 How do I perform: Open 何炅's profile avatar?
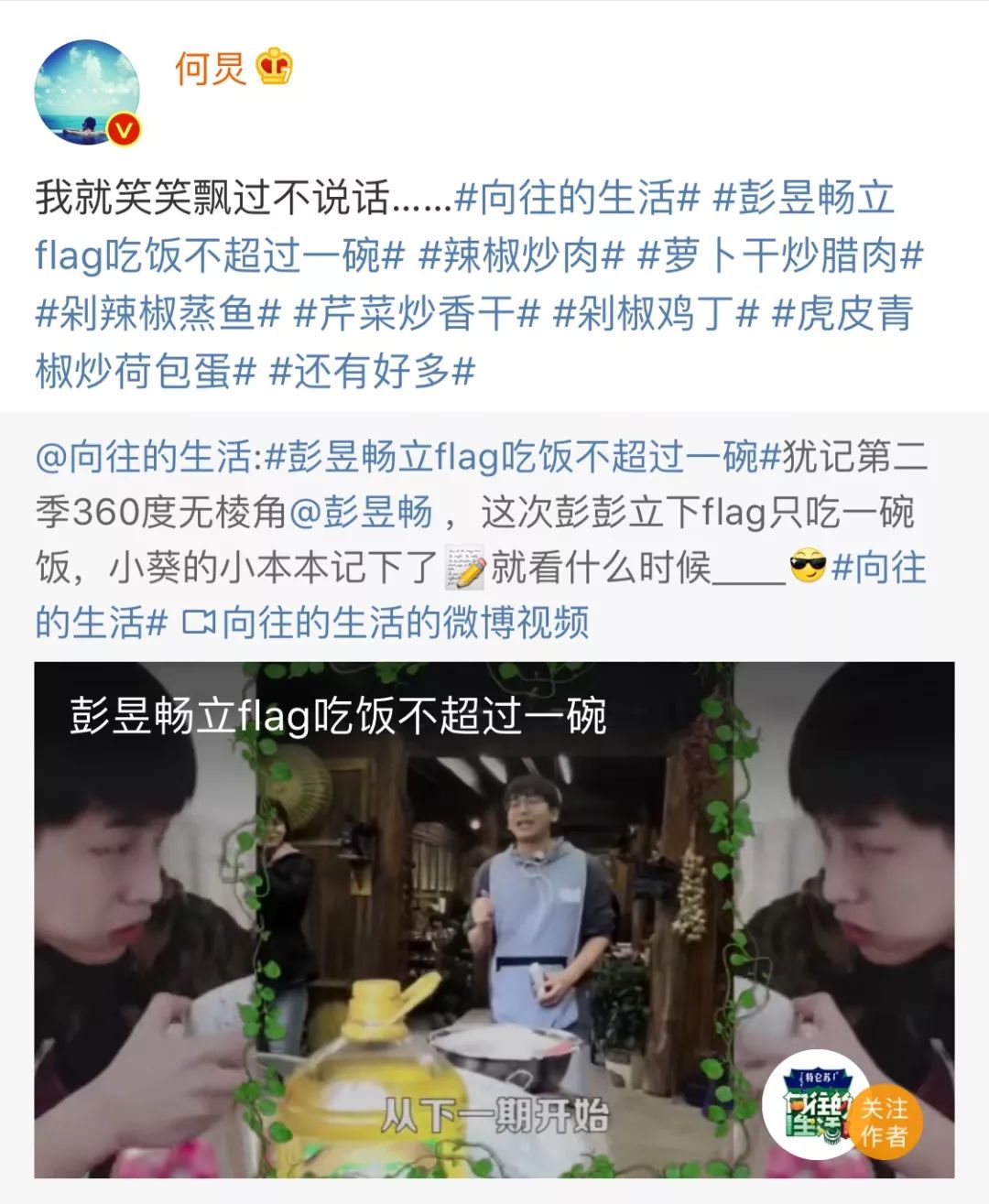point(87,92)
